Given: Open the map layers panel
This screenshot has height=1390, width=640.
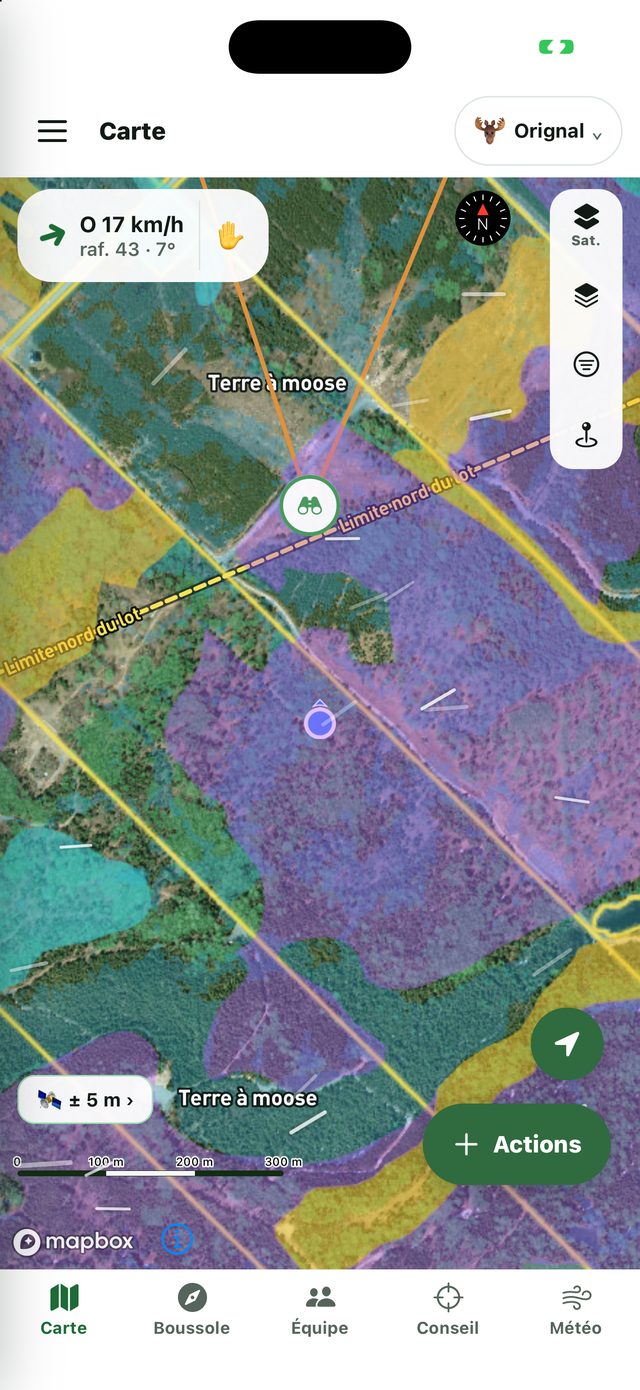Looking at the screenshot, I should point(586,295).
